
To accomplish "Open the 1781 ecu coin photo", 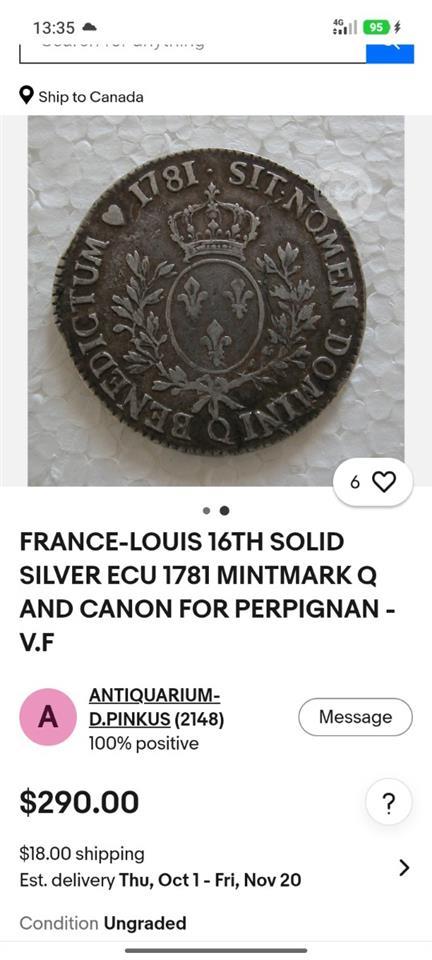I will (x=216, y=301).
